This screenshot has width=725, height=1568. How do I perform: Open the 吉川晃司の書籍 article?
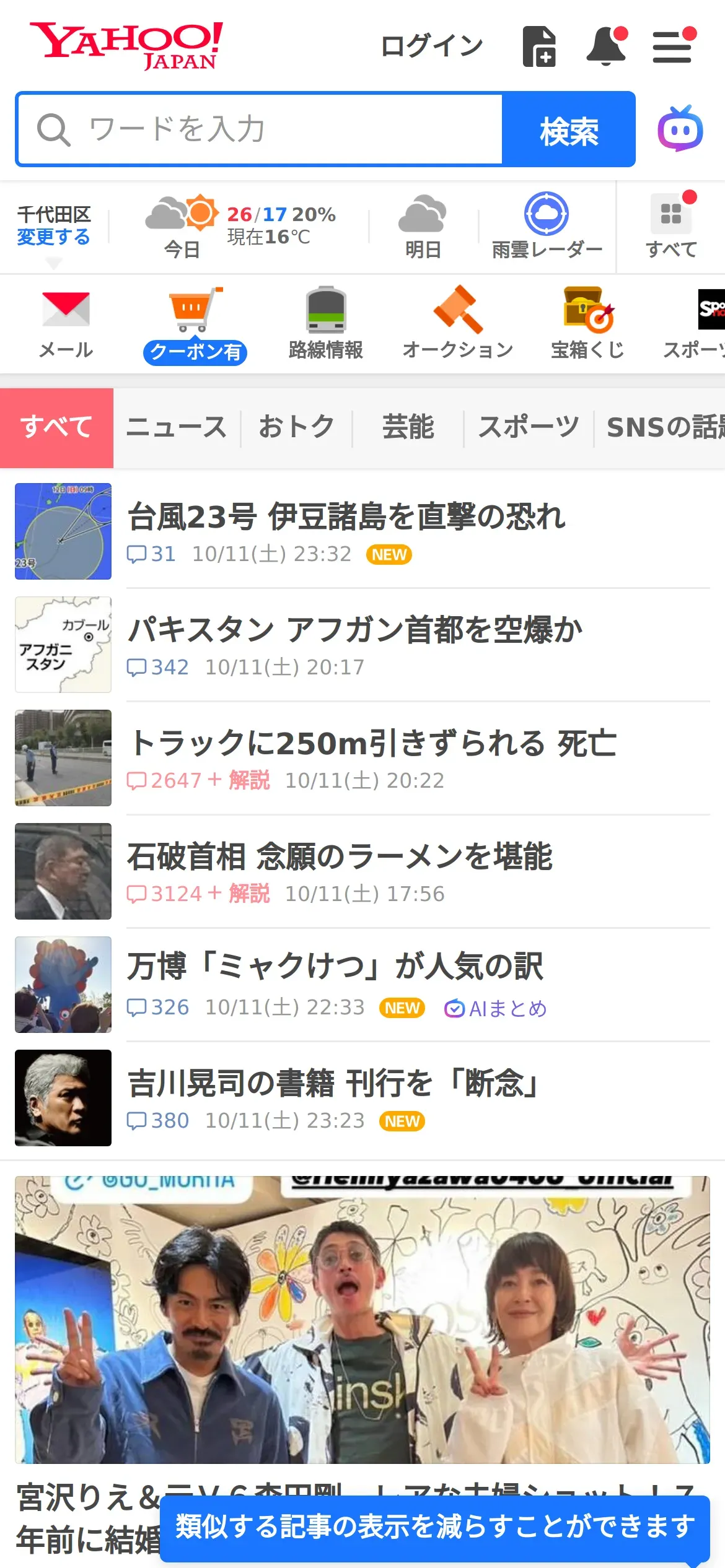coord(333,1083)
